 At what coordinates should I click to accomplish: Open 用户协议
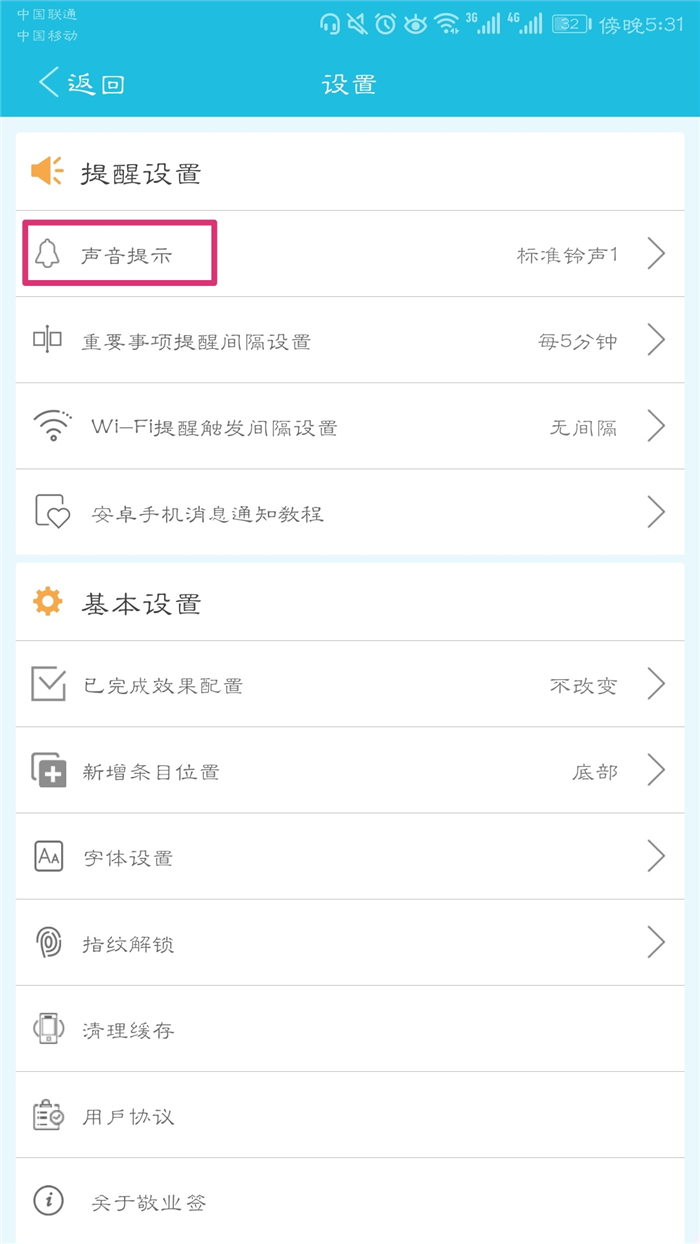tap(350, 1114)
